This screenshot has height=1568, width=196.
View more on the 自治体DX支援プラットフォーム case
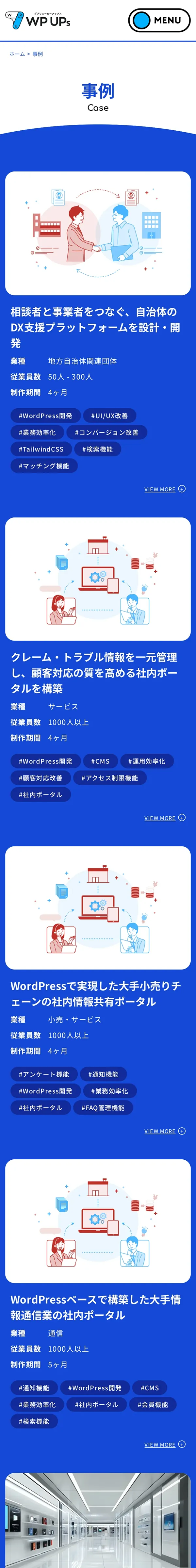coord(164,489)
